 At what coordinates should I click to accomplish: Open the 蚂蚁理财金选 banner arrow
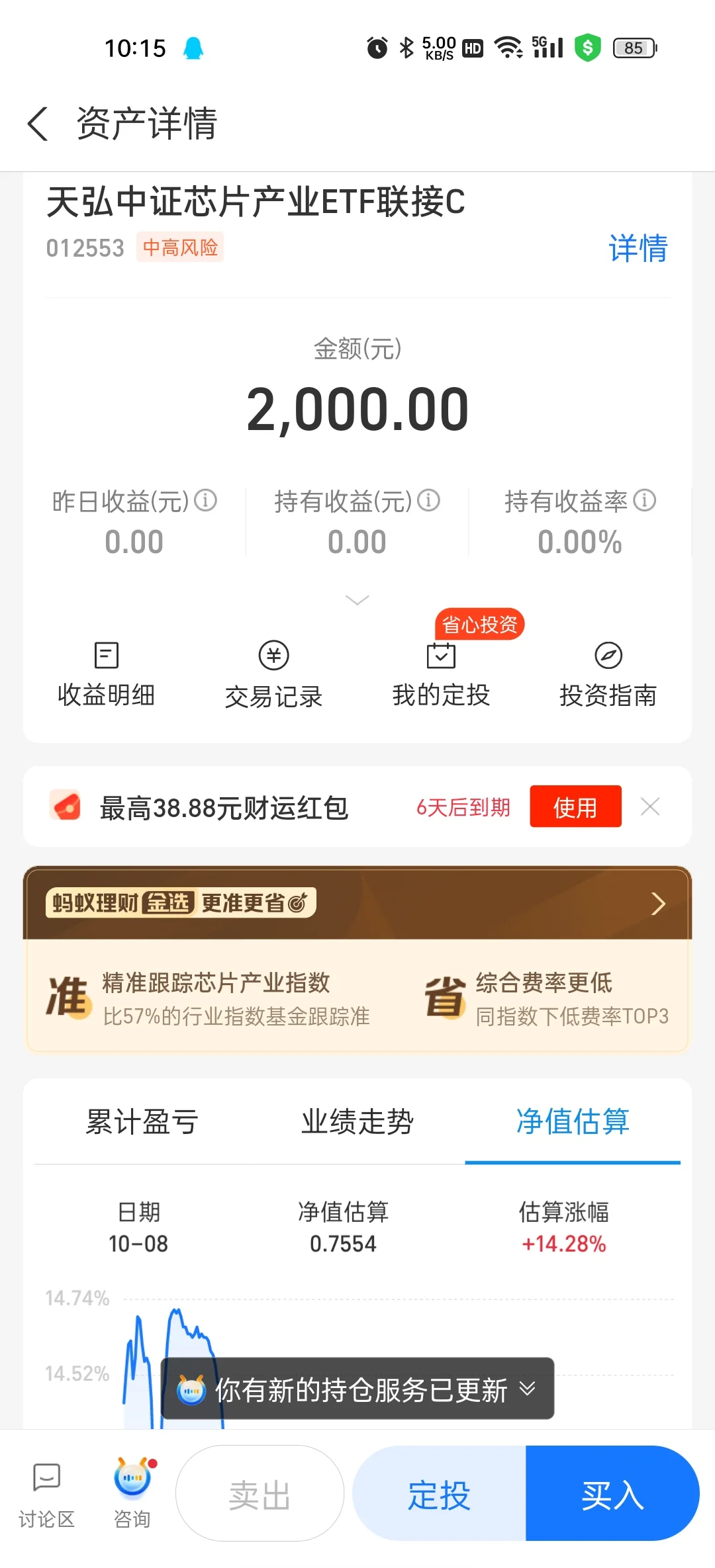point(657,902)
